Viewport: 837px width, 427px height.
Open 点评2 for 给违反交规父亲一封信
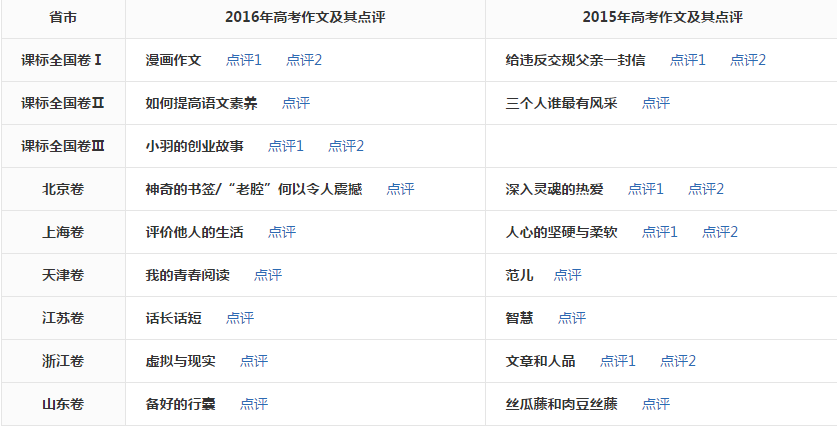pos(748,60)
